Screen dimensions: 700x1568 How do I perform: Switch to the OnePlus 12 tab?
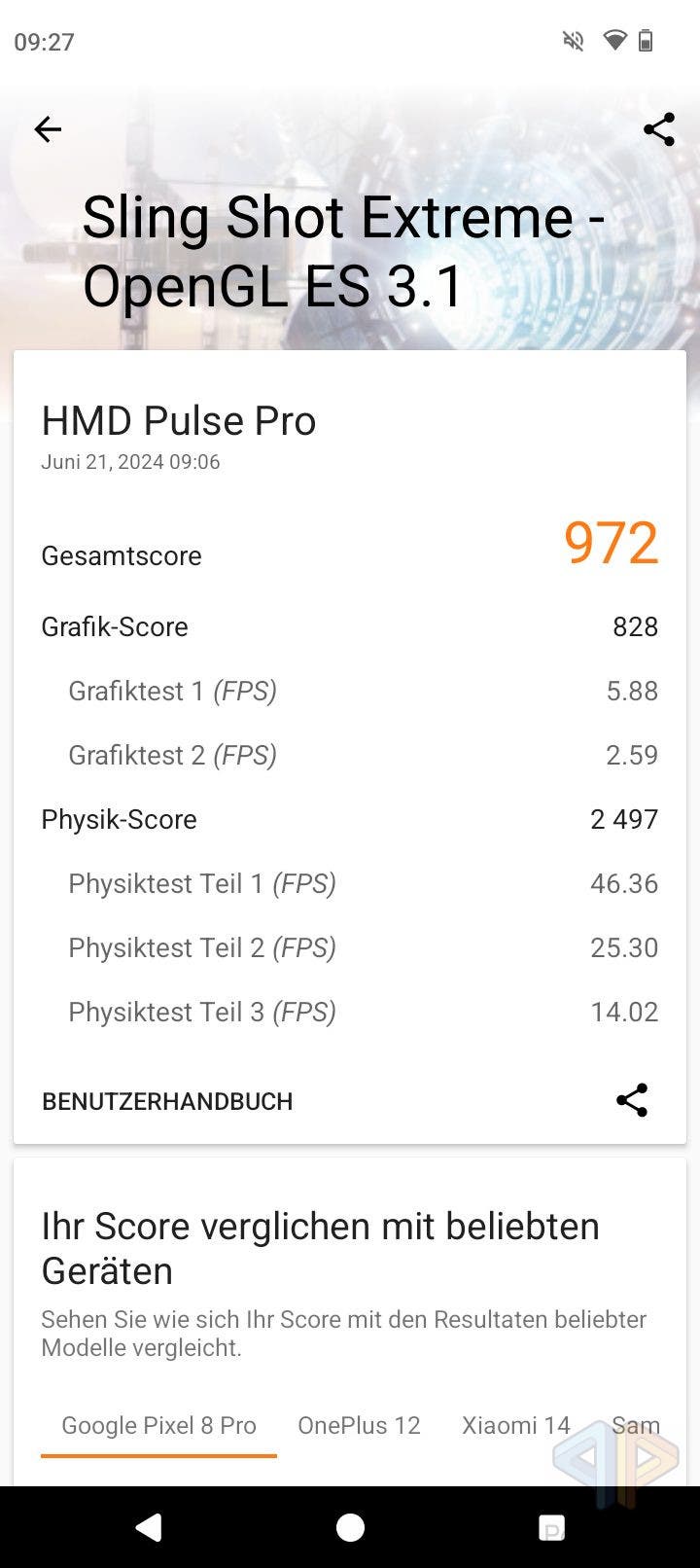click(359, 1425)
